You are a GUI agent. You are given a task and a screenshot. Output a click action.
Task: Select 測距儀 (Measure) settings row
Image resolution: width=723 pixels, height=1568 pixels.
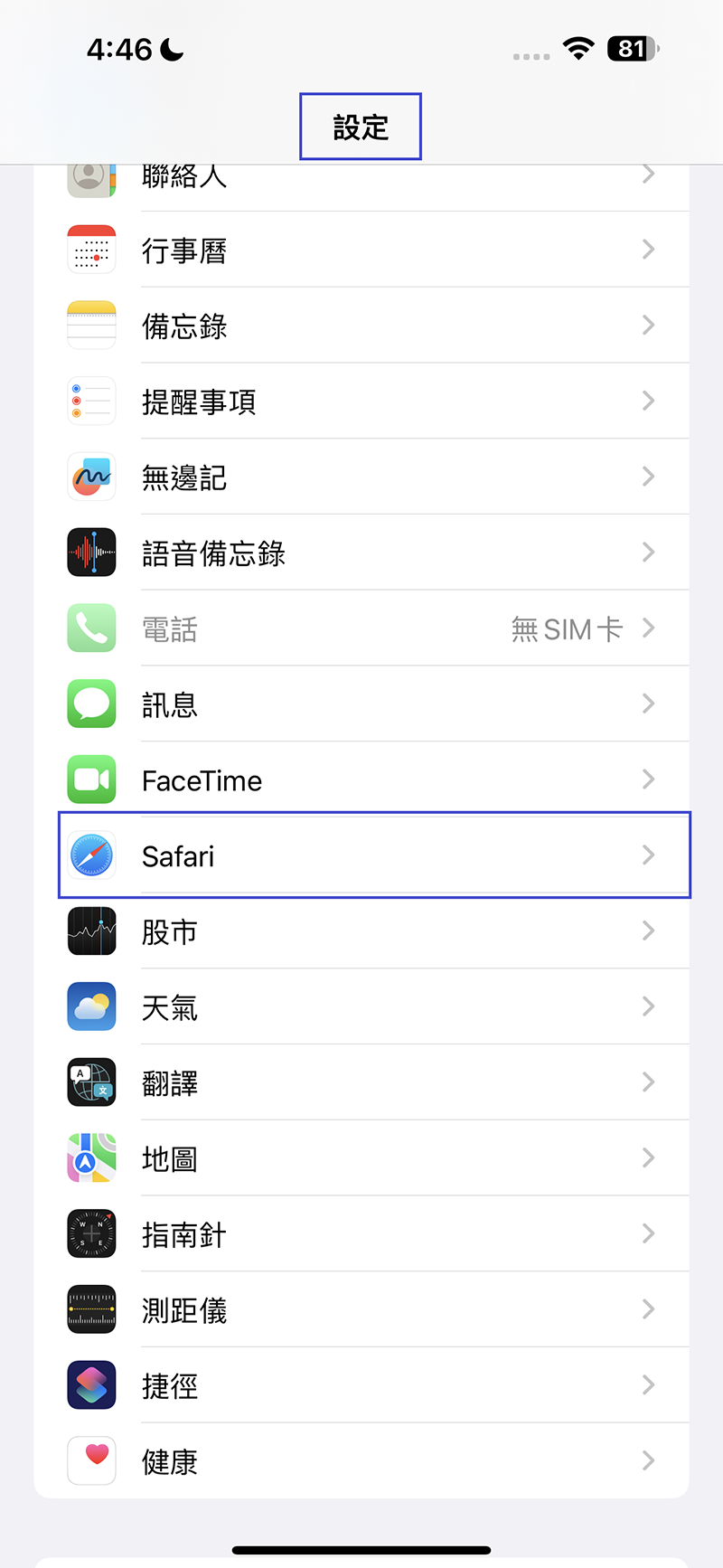pos(361,1310)
